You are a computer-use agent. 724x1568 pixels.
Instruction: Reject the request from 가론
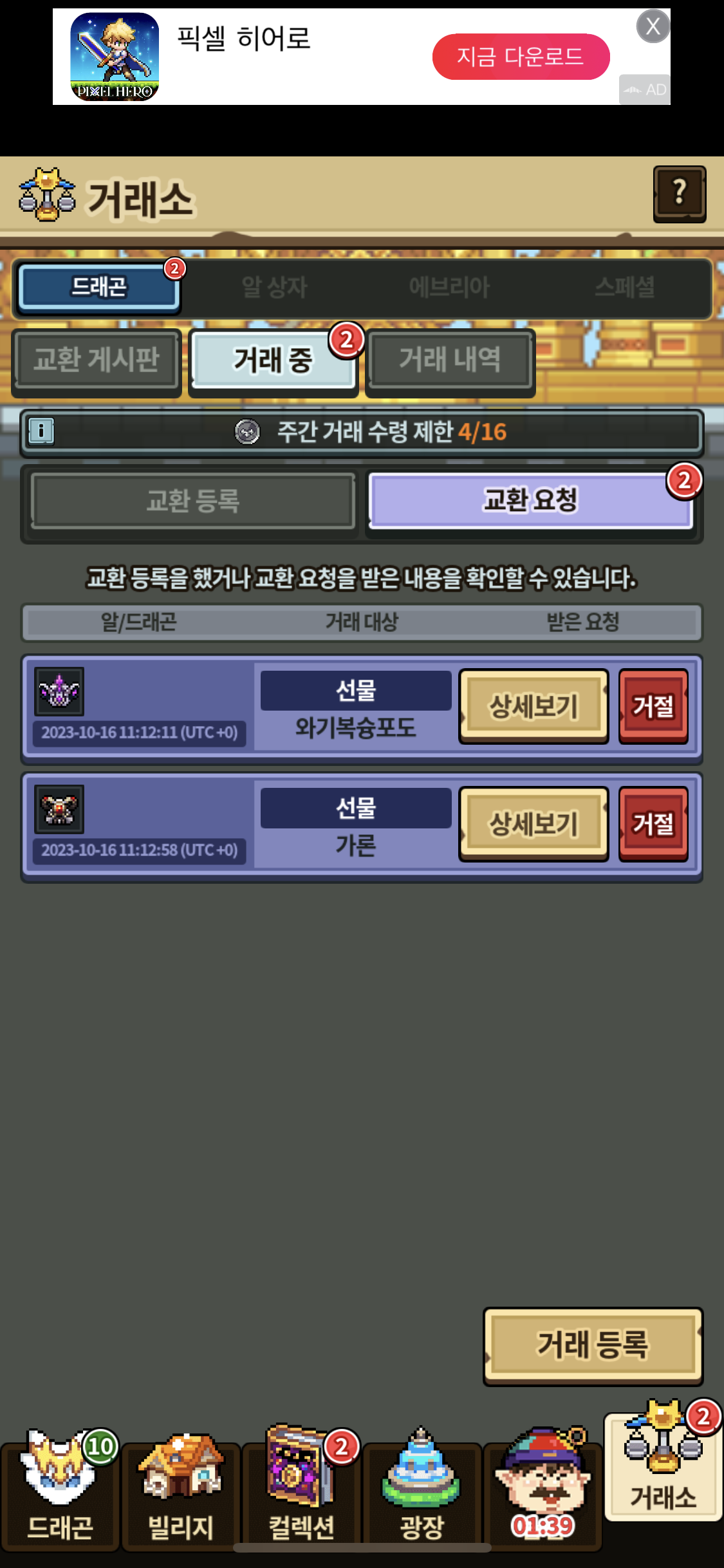653,824
